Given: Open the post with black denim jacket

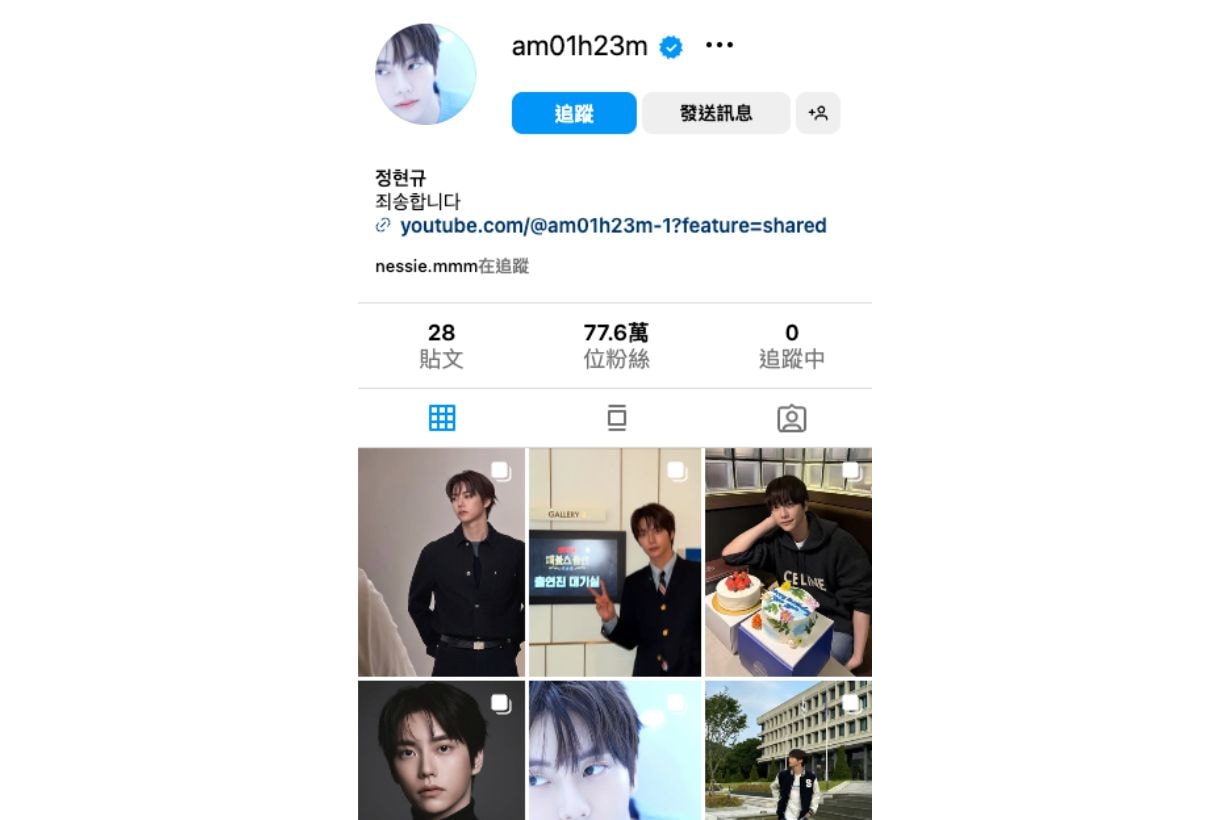Looking at the screenshot, I should tap(441, 562).
